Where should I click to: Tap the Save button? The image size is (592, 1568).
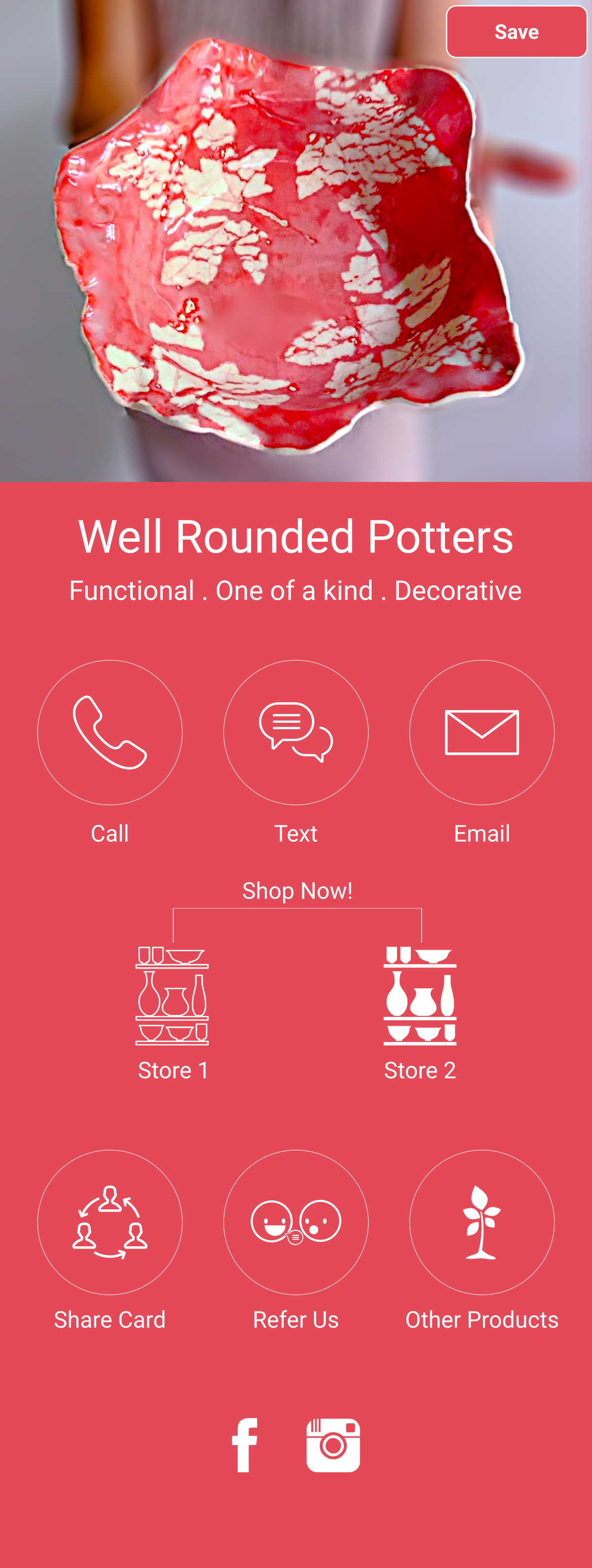(516, 32)
